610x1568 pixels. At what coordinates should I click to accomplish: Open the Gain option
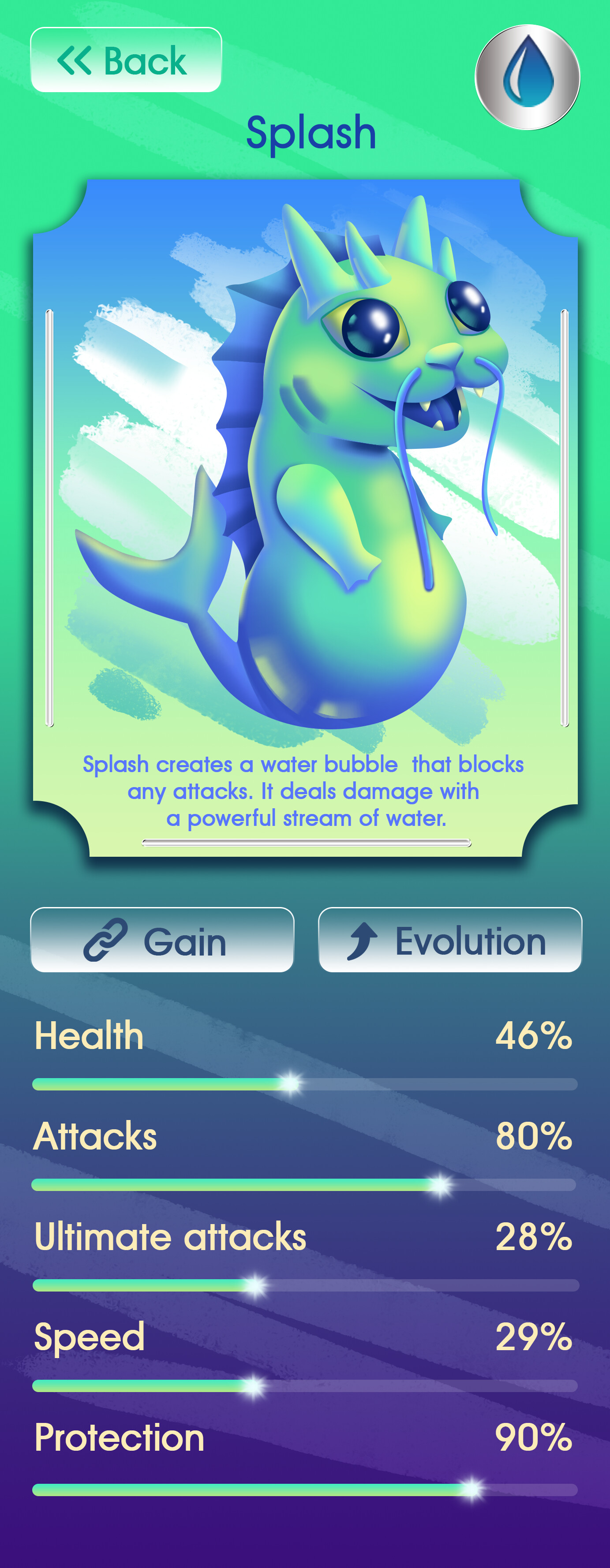[162, 941]
